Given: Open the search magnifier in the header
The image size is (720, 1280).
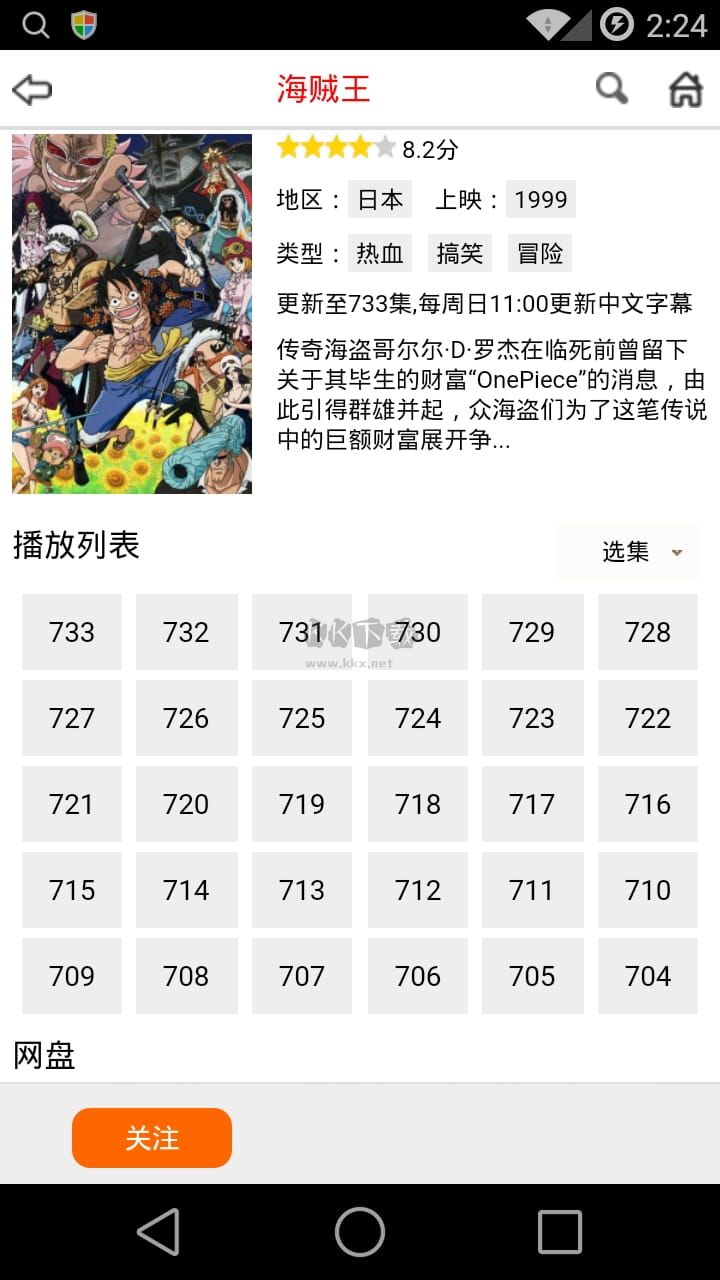Looking at the screenshot, I should 611,89.
